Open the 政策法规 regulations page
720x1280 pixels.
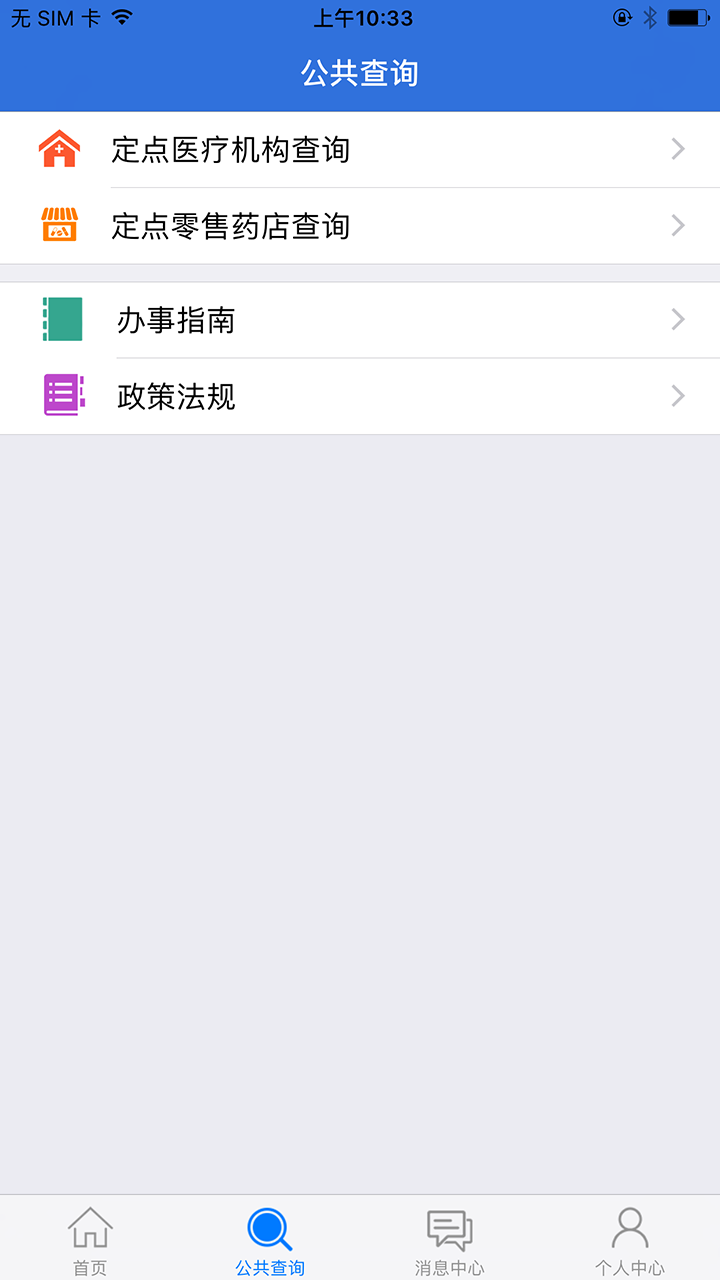pyautogui.click(x=300, y=396)
